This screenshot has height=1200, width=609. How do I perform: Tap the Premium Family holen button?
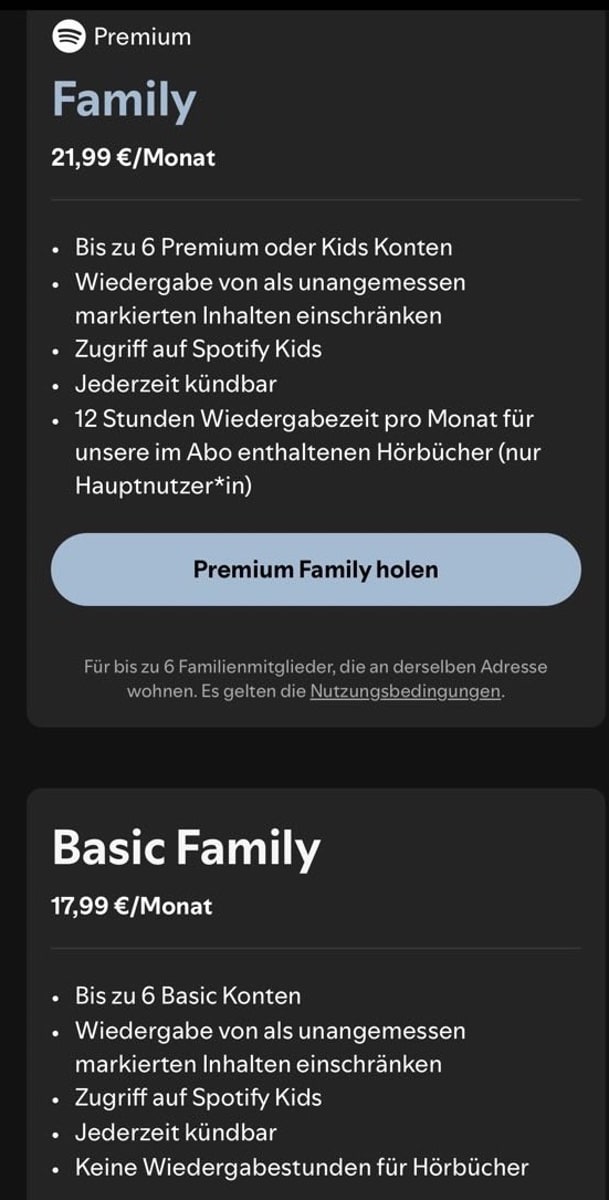coord(315,569)
